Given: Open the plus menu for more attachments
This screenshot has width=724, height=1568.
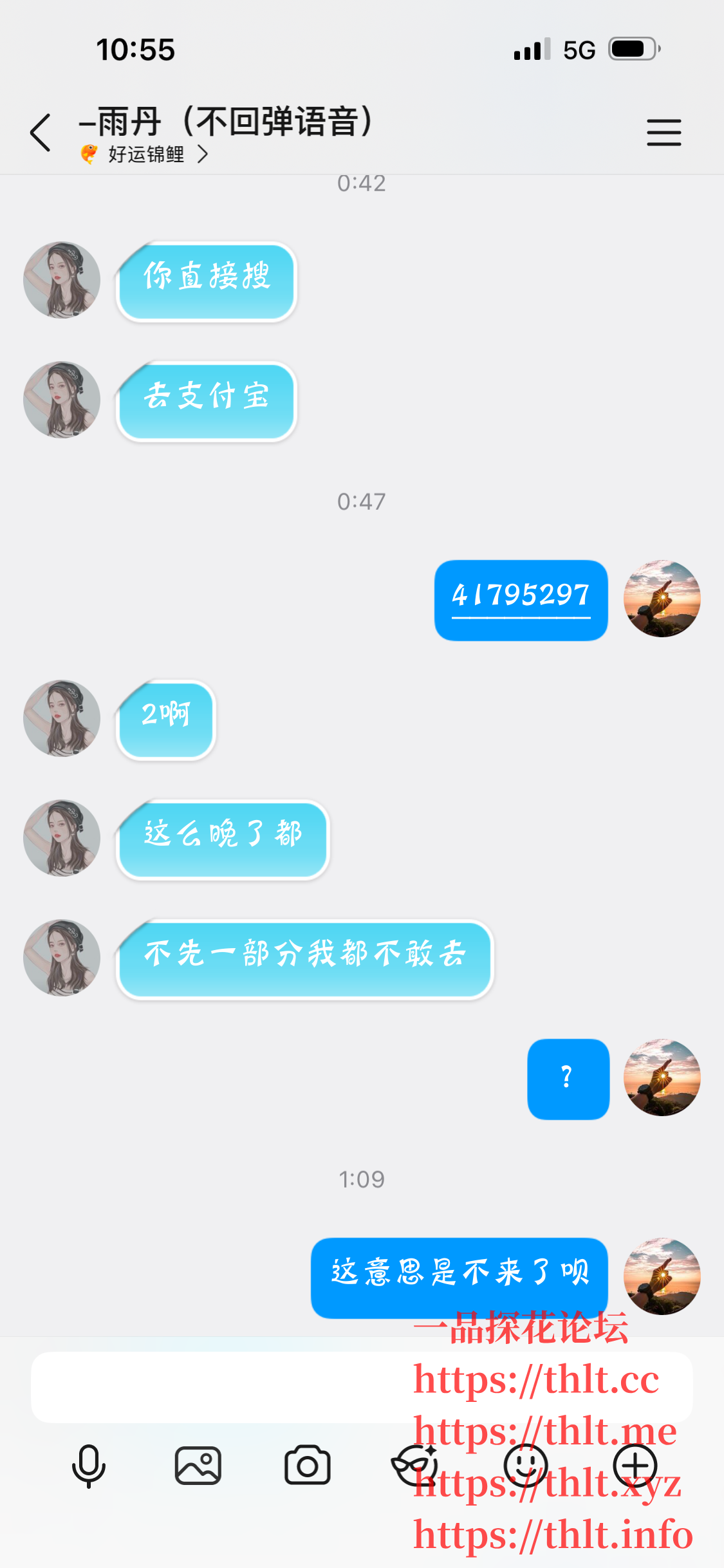Looking at the screenshot, I should click(x=635, y=1466).
